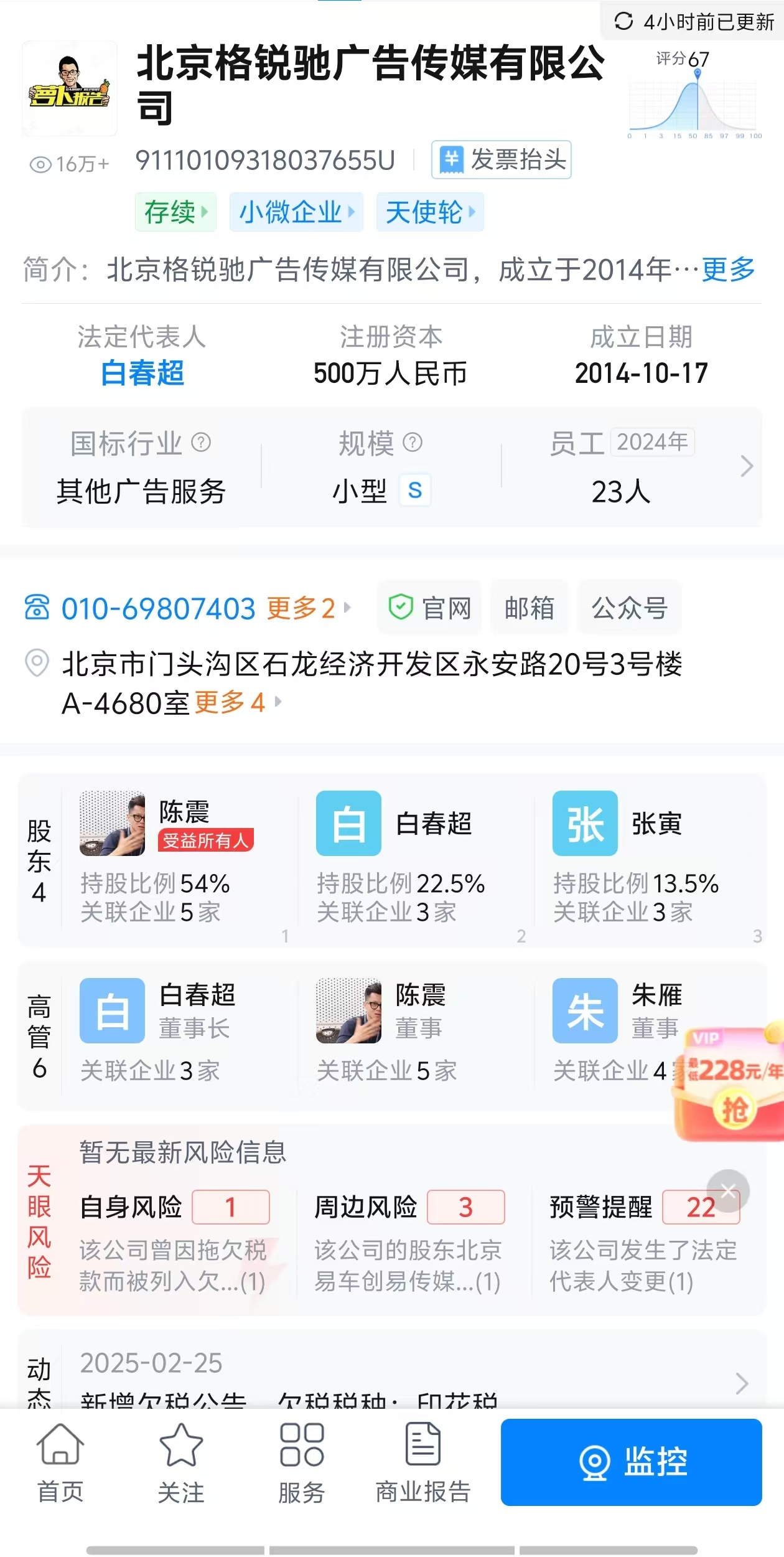View 自身风险 self risk details
The height and width of the screenshot is (1557, 784).
click(174, 1239)
